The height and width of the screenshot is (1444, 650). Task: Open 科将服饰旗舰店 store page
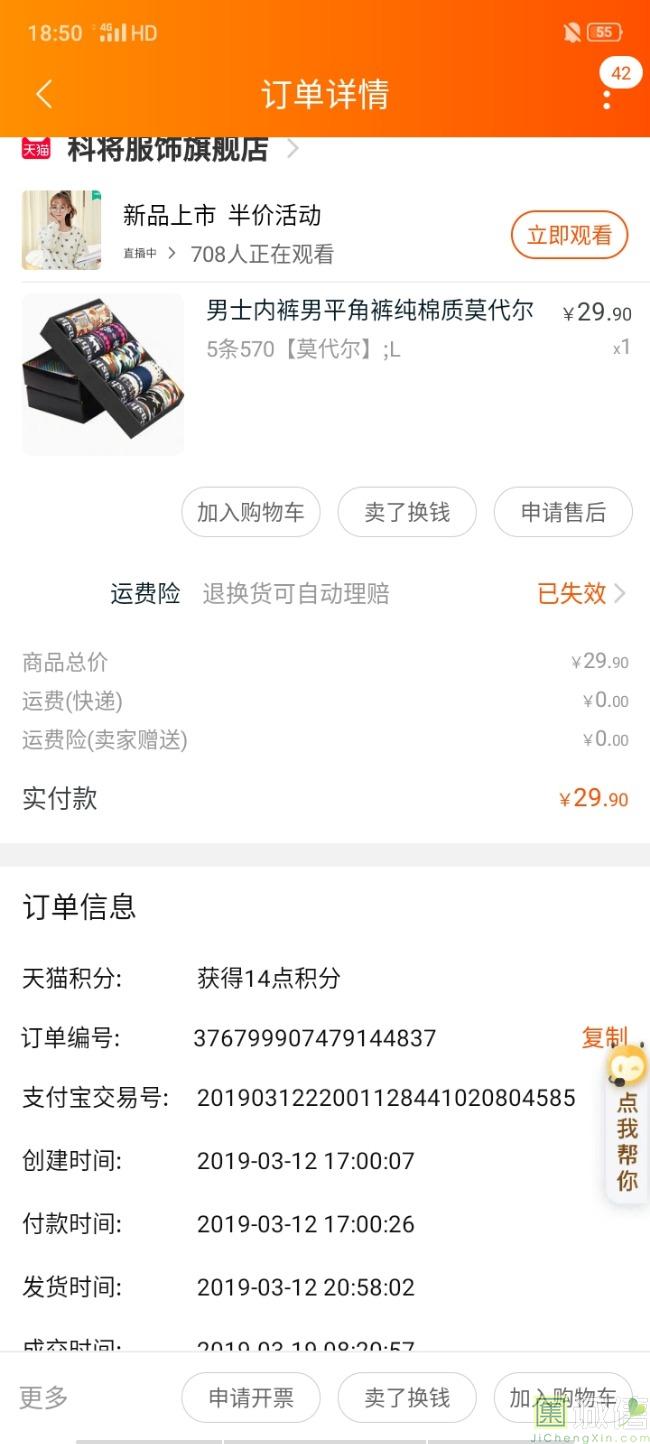click(168, 149)
